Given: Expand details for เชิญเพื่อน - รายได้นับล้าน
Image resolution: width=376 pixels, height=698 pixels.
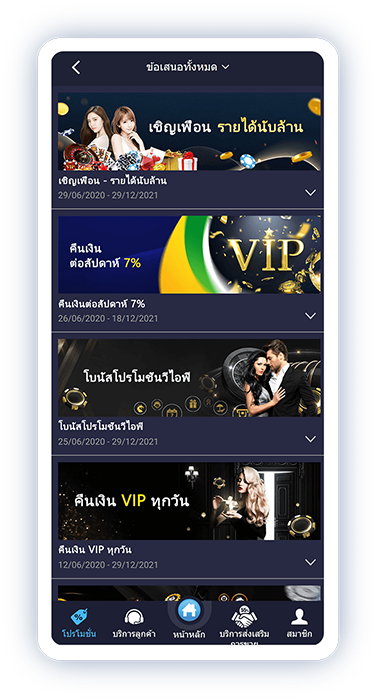Looking at the screenshot, I should coord(311,193).
